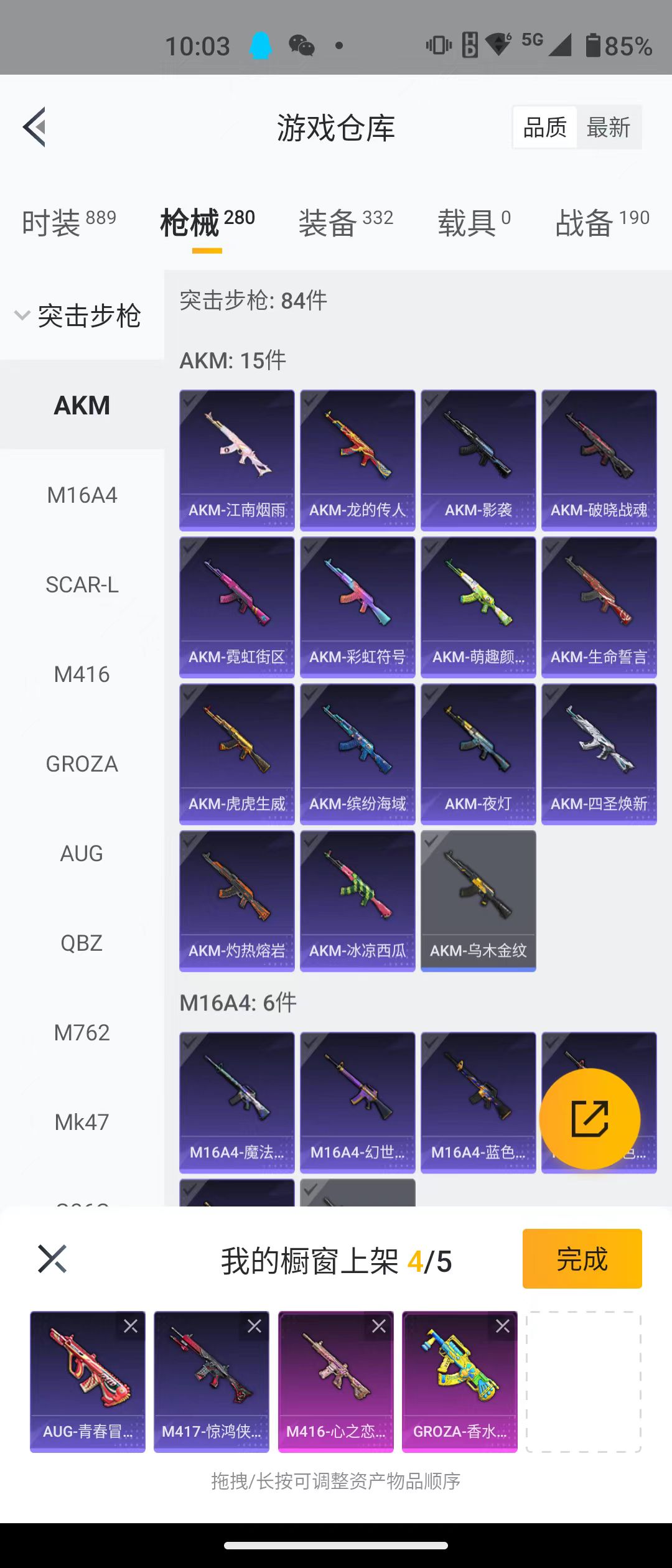Switch to the 战备 tab
Screen dimensions: 672x1568
(602, 222)
